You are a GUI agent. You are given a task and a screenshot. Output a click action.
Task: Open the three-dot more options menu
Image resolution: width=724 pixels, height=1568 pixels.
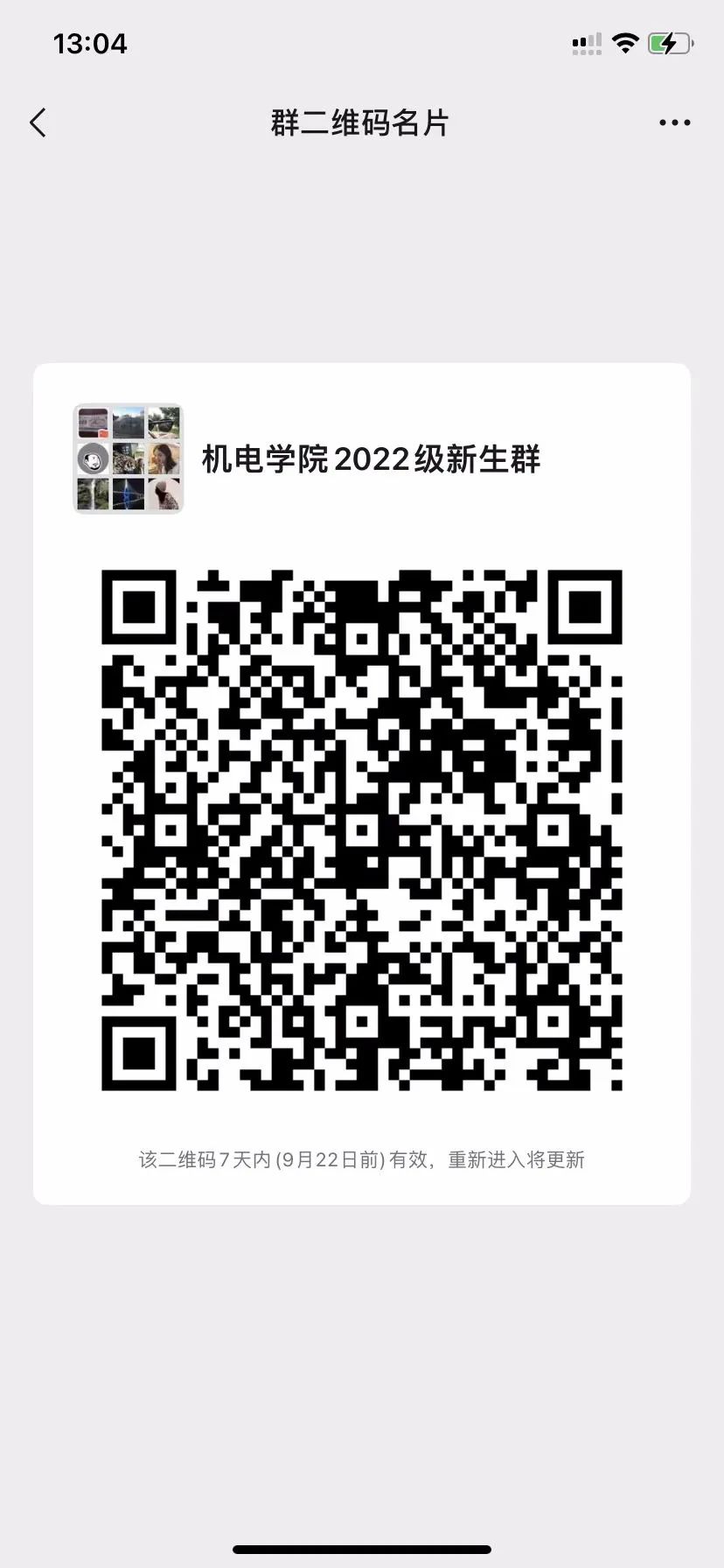674,123
